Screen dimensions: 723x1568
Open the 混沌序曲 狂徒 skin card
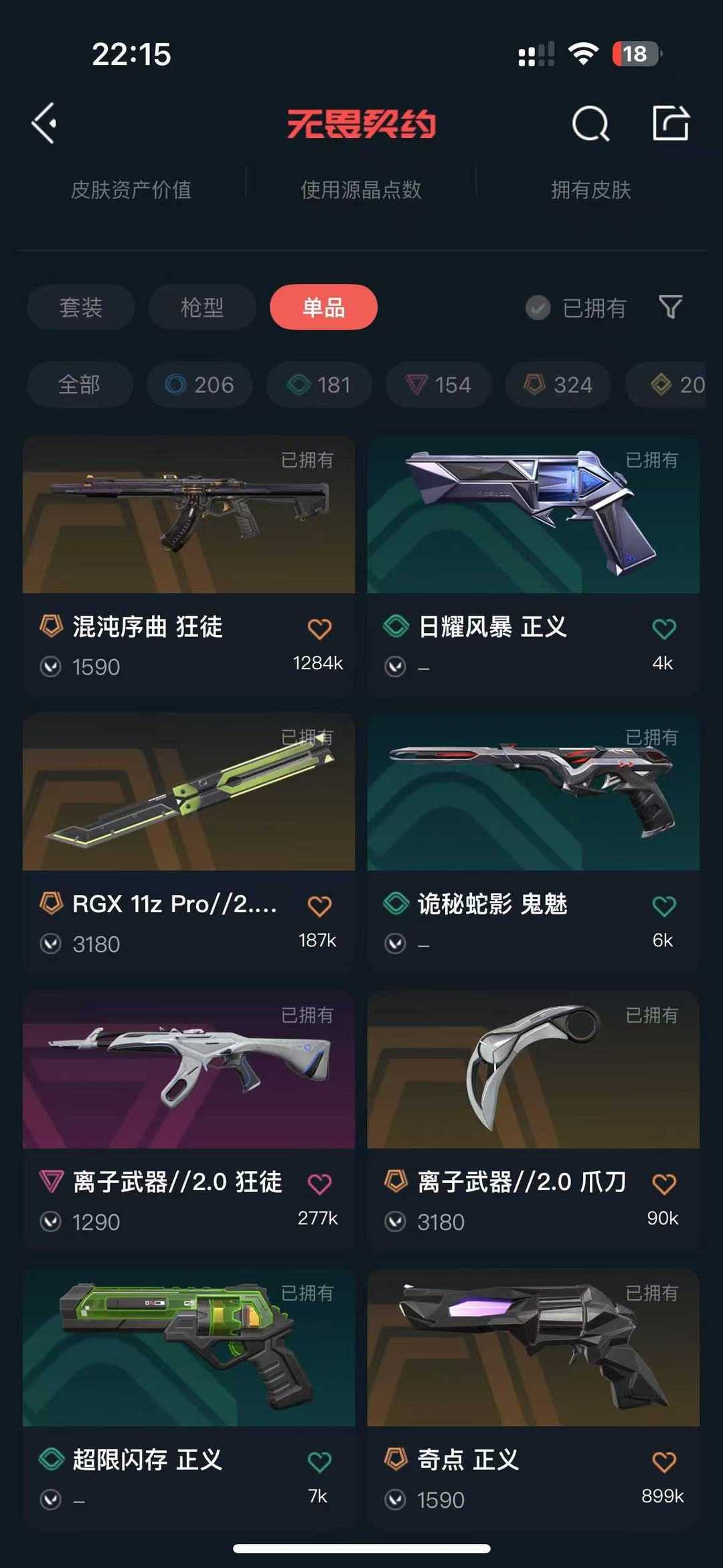(189, 566)
